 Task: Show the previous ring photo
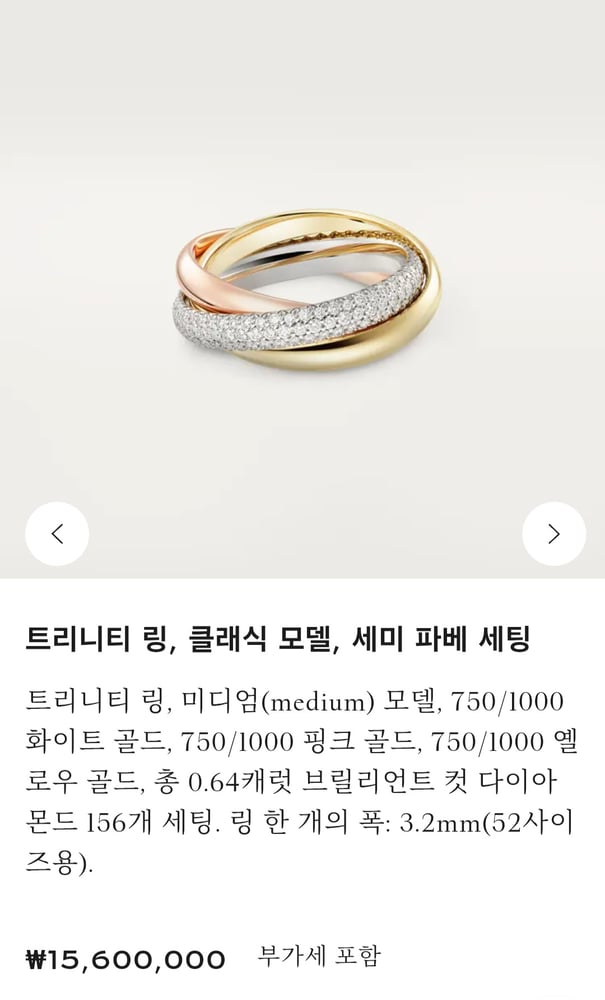tap(57, 534)
